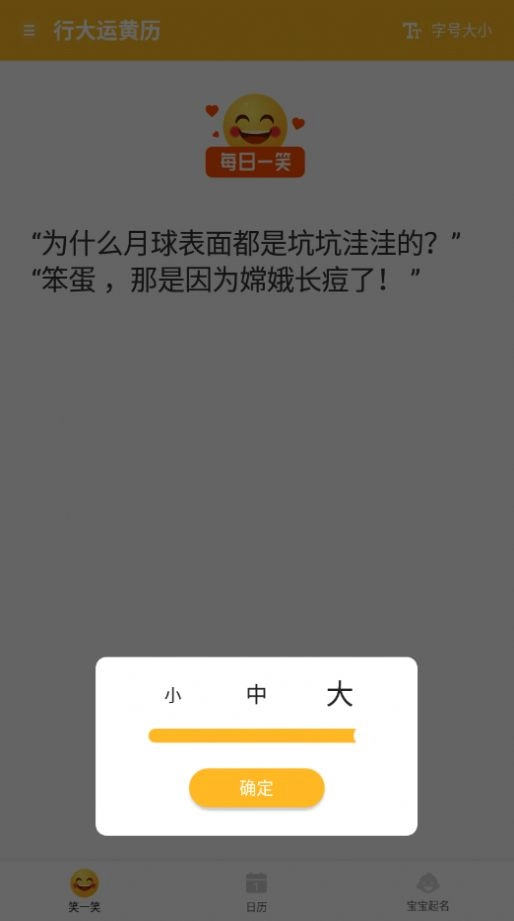
Task: Pick the large 大 font size
Action: coord(340,694)
